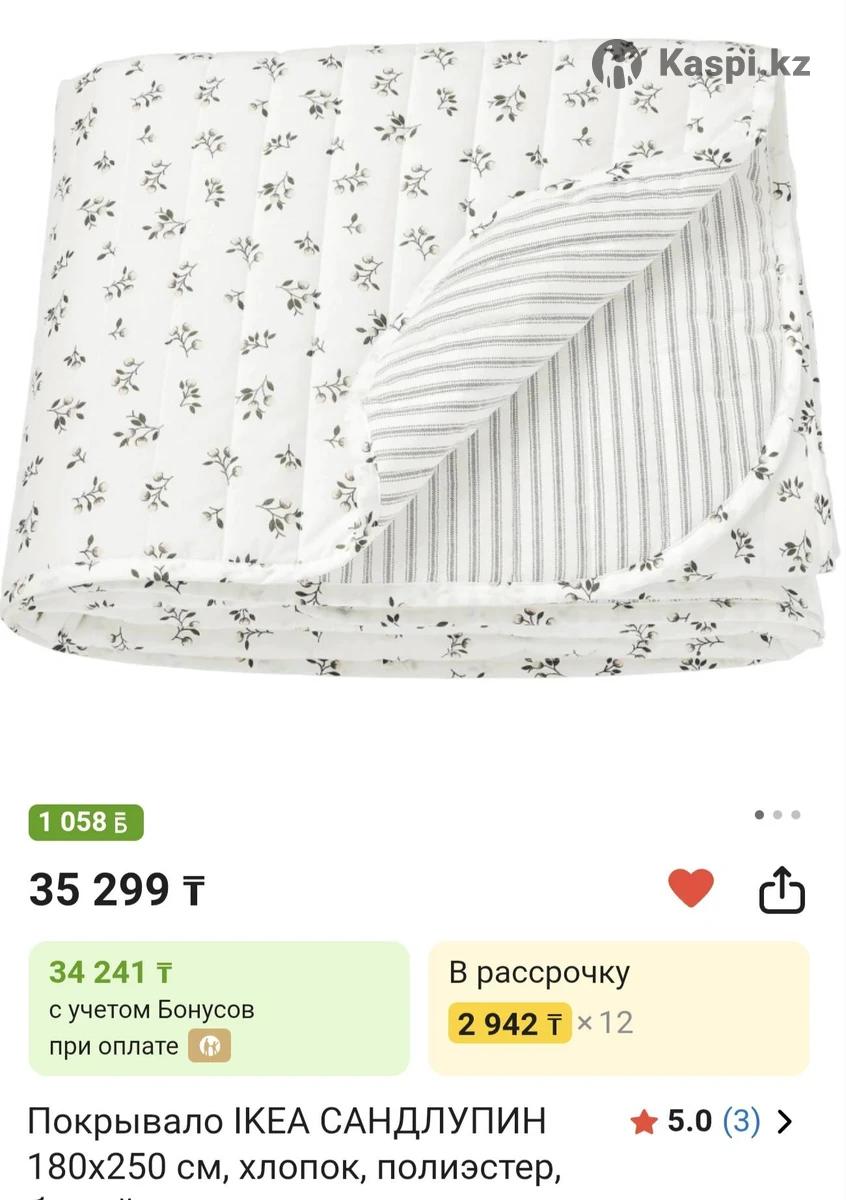This screenshot has height=1200, width=846.
Task: Share this IKEA bedspread listing
Action: tap(781, 889)
